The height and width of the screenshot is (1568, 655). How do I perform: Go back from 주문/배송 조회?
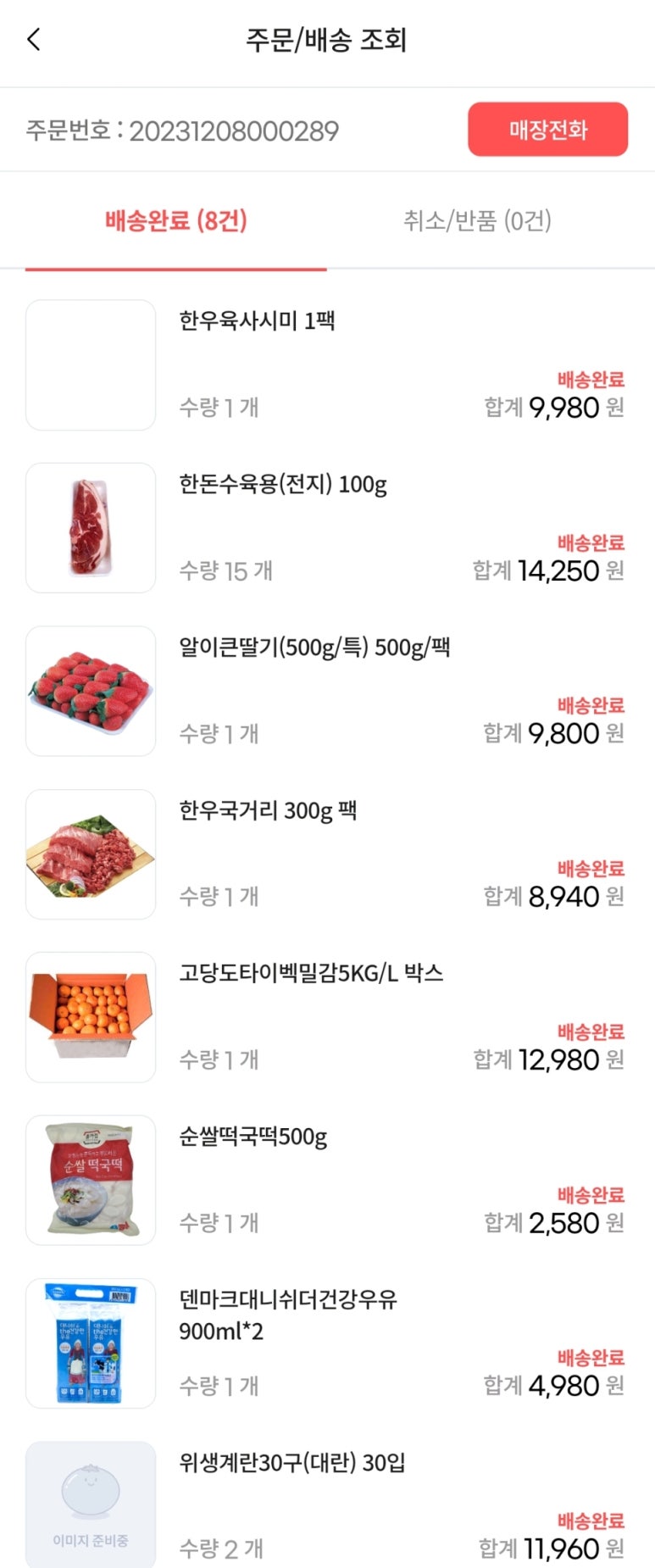click(x=34, y=39)
